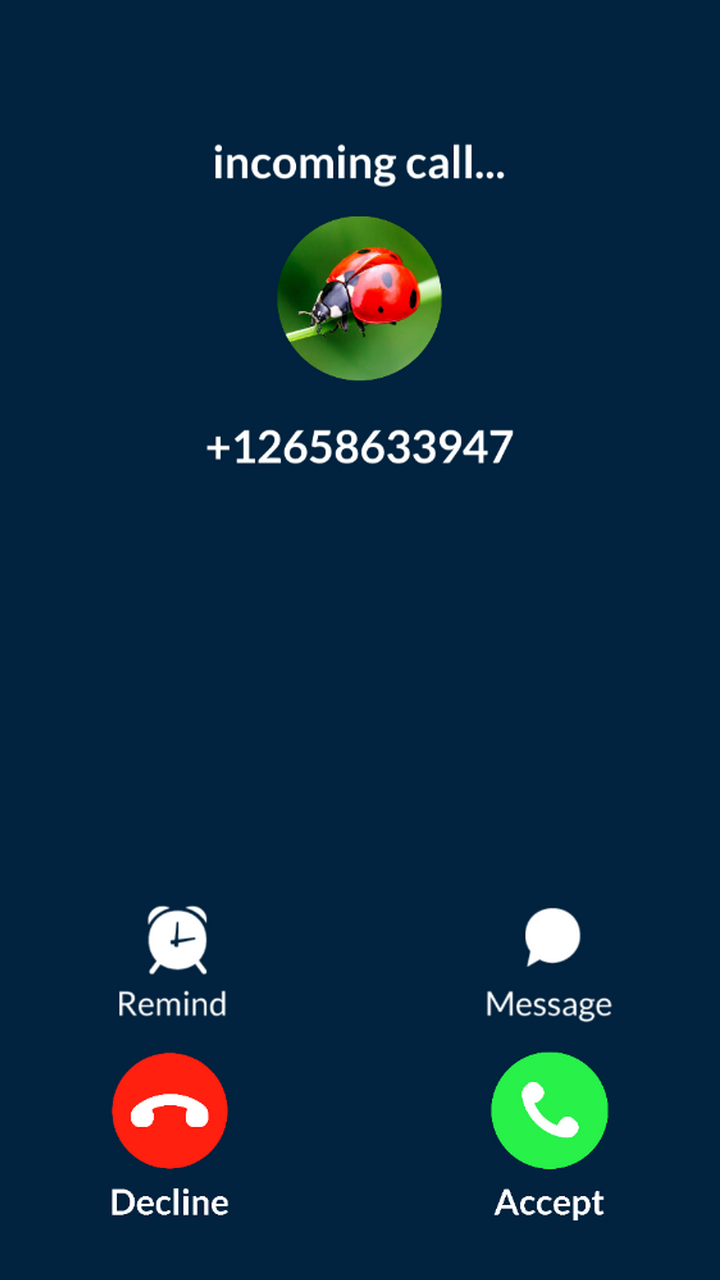Select the caller number +12658633947
This screenshot has width=720, height=1280.
click(360, 447)
